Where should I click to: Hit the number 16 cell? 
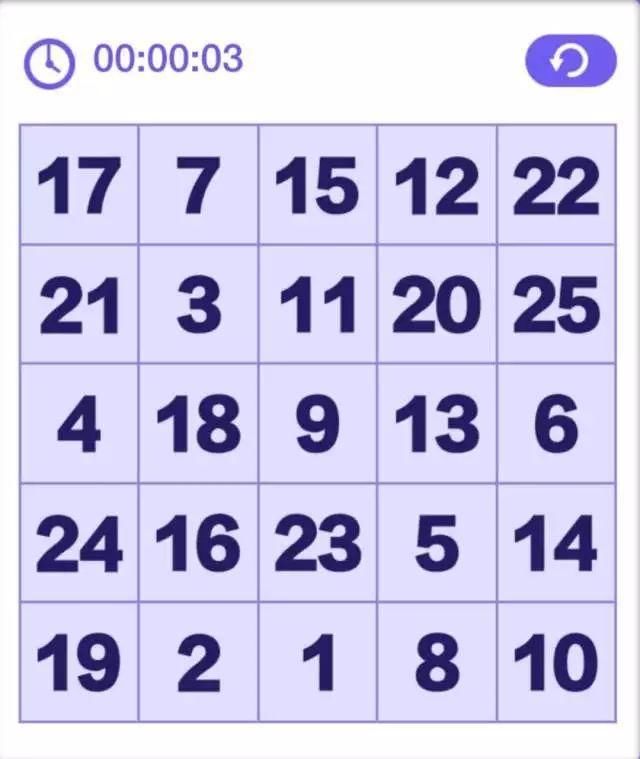198,543
